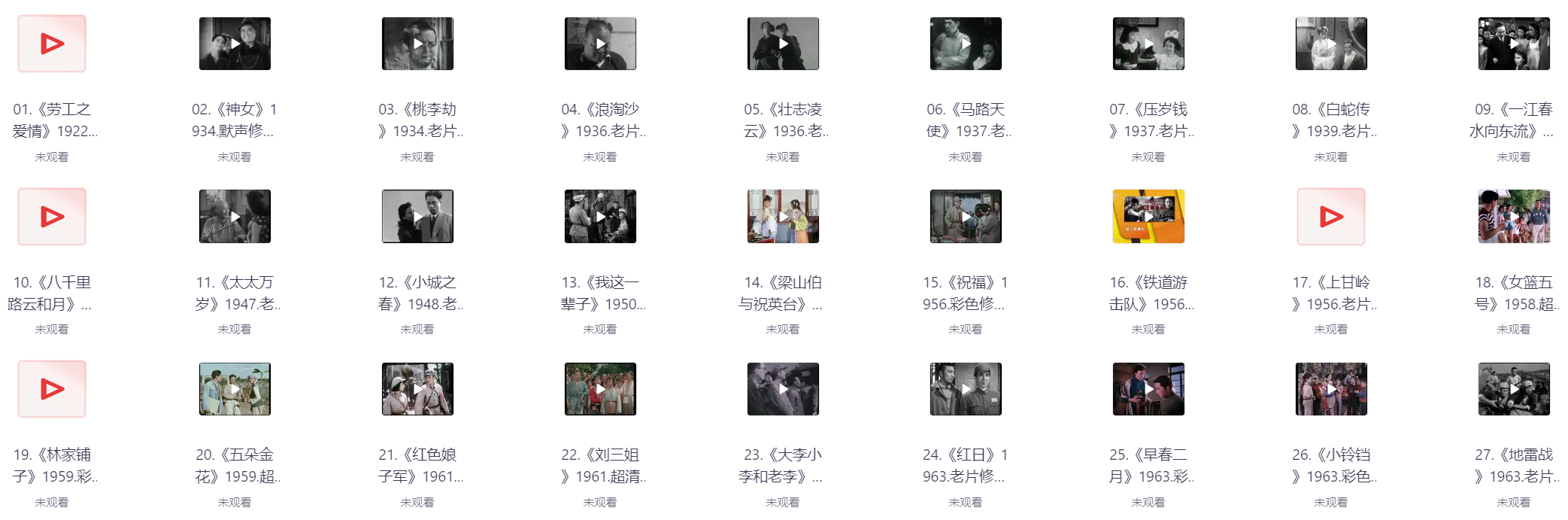Play video 06 《马路天使》1937
This screenshot has width=1568, height=520.
(966, 44)
